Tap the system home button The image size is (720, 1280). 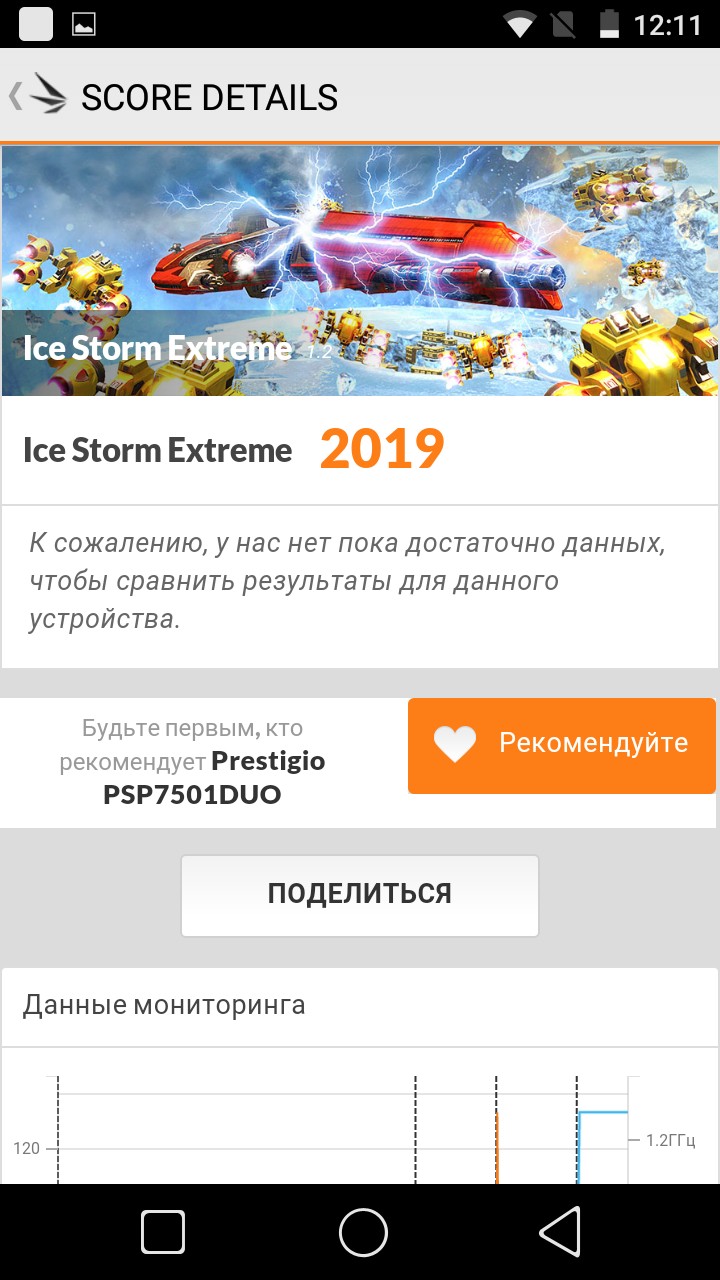[x=362, y=1231]
